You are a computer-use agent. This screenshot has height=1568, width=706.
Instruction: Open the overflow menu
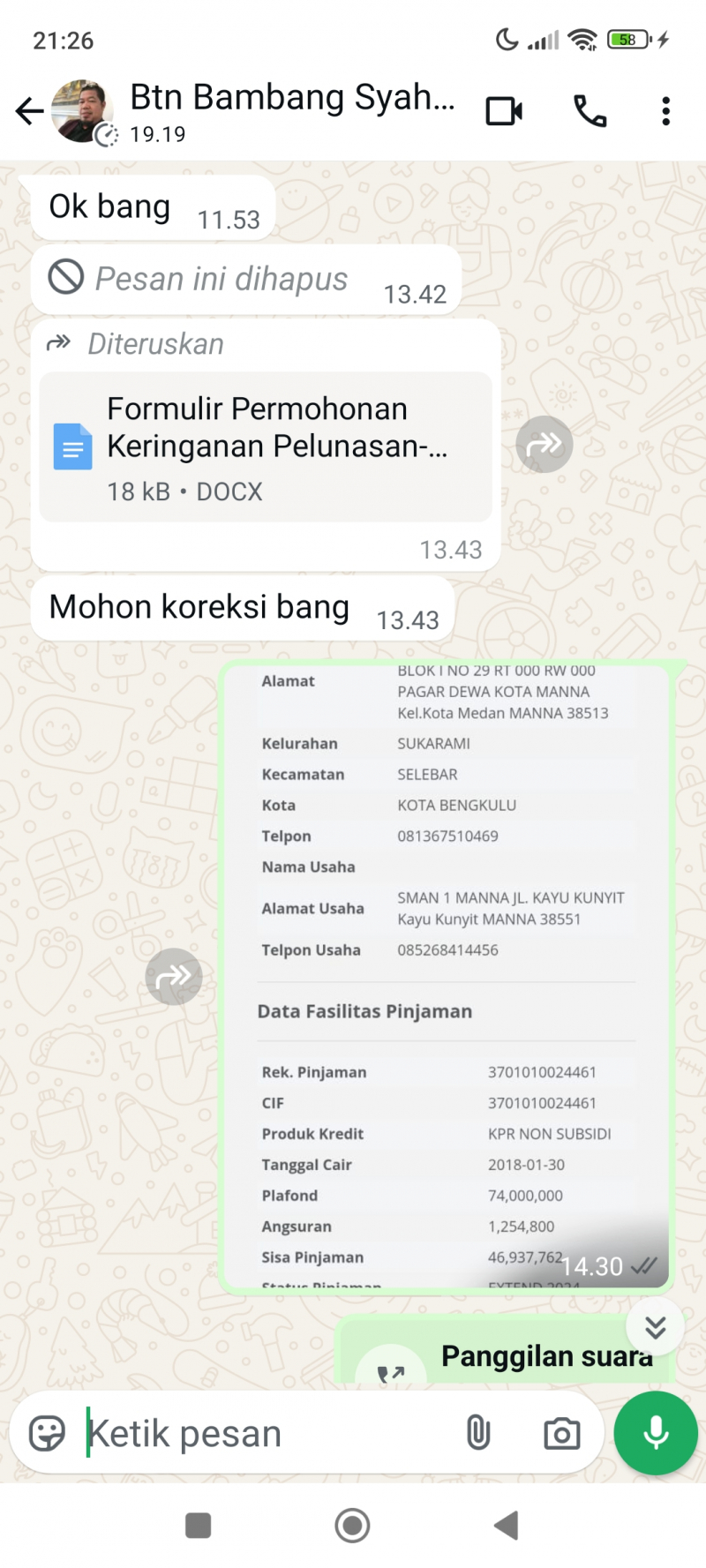pyautogui.click(x=666, y=111)
